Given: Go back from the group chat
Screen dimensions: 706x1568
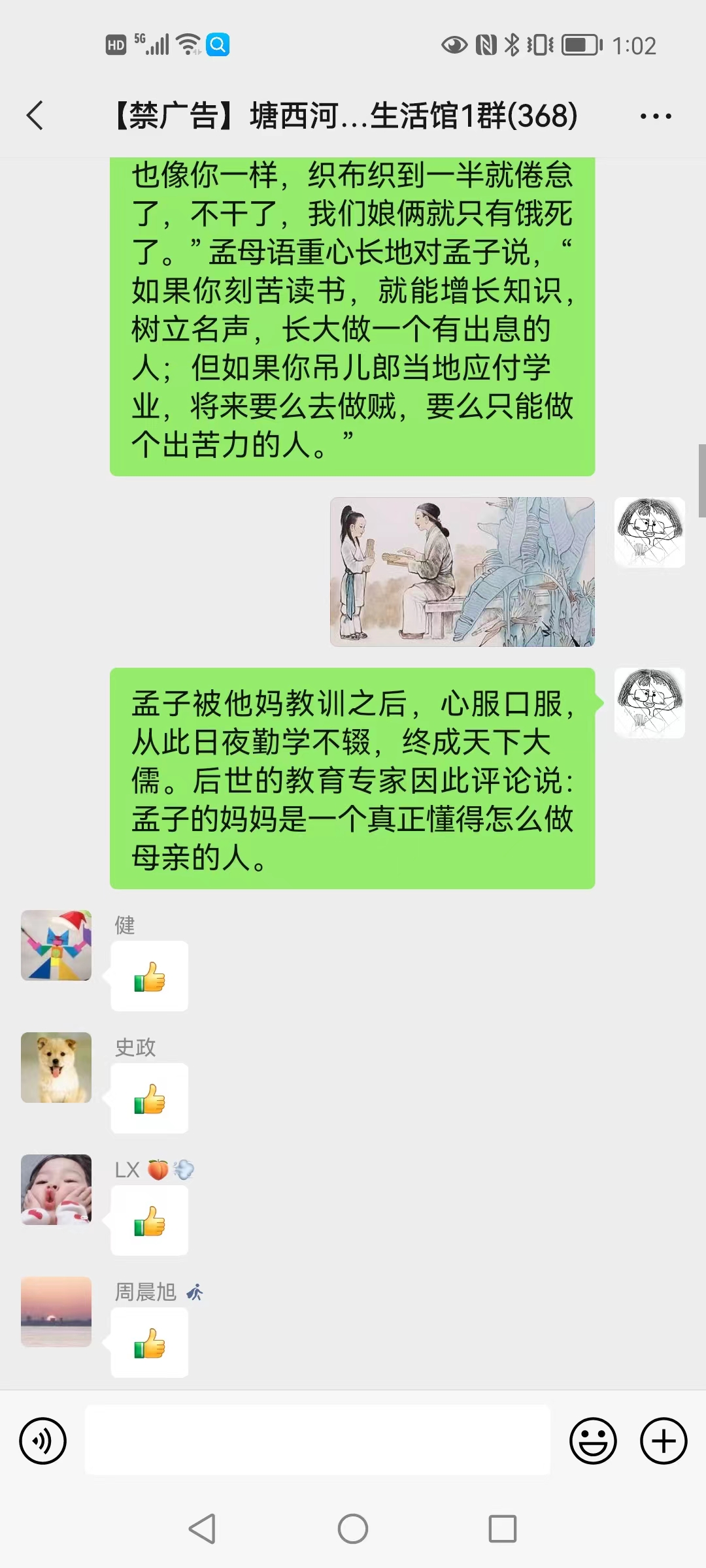Looking at the screenshot, I should [35, 116].
